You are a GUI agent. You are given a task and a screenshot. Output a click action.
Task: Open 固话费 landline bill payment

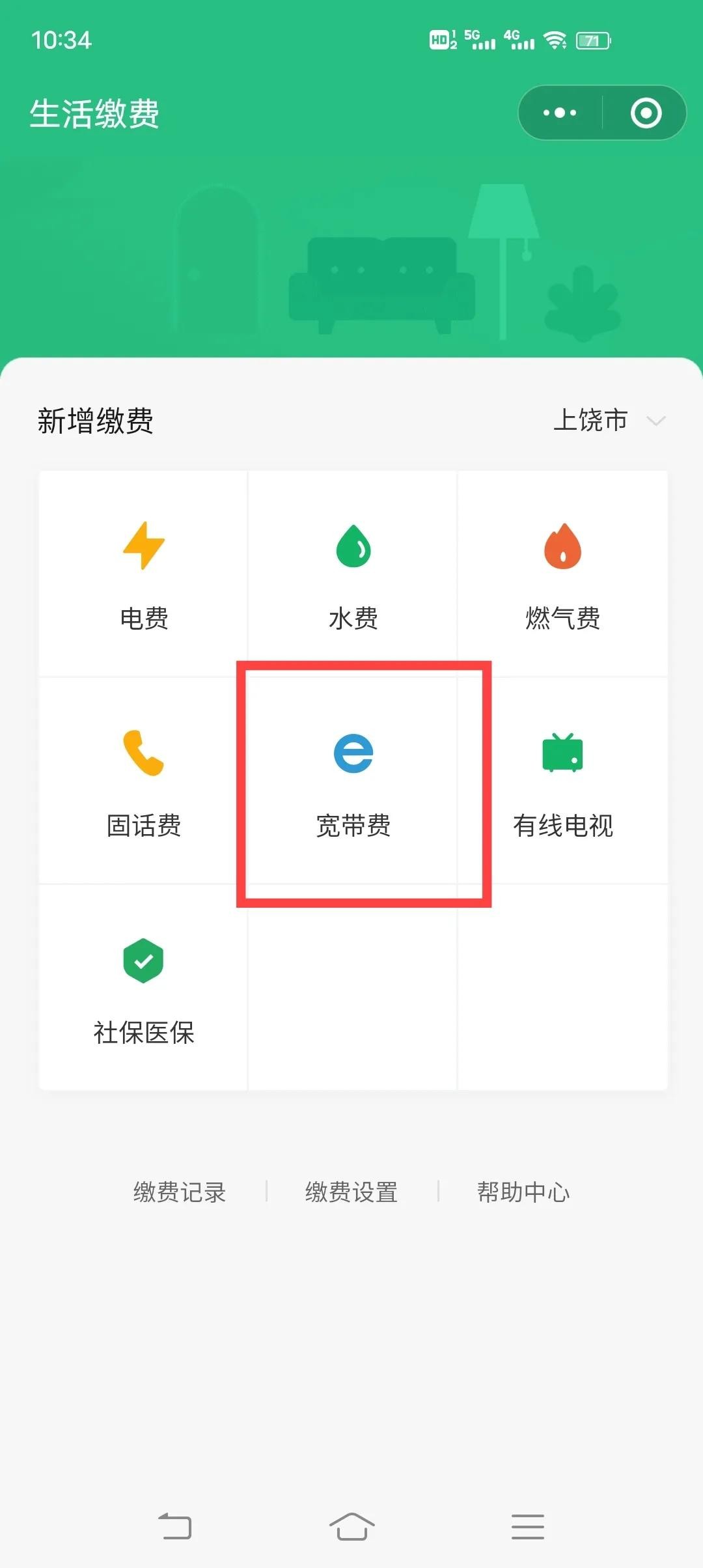click(x=144, y=781)
